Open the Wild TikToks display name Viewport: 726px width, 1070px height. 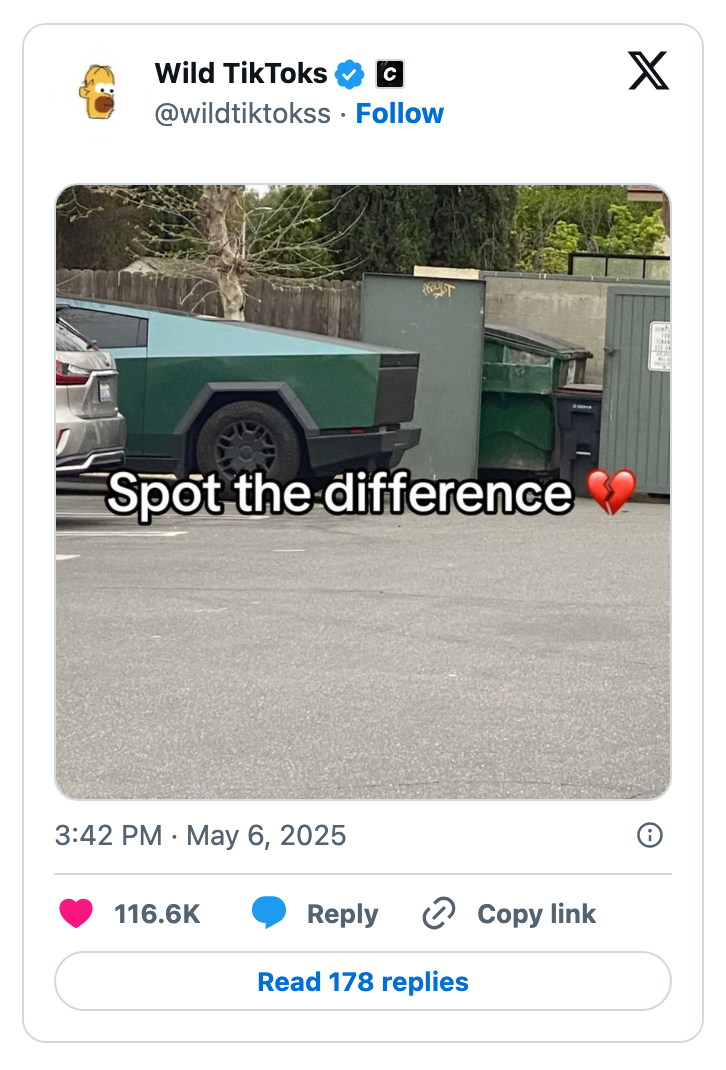tap(241, 73)
